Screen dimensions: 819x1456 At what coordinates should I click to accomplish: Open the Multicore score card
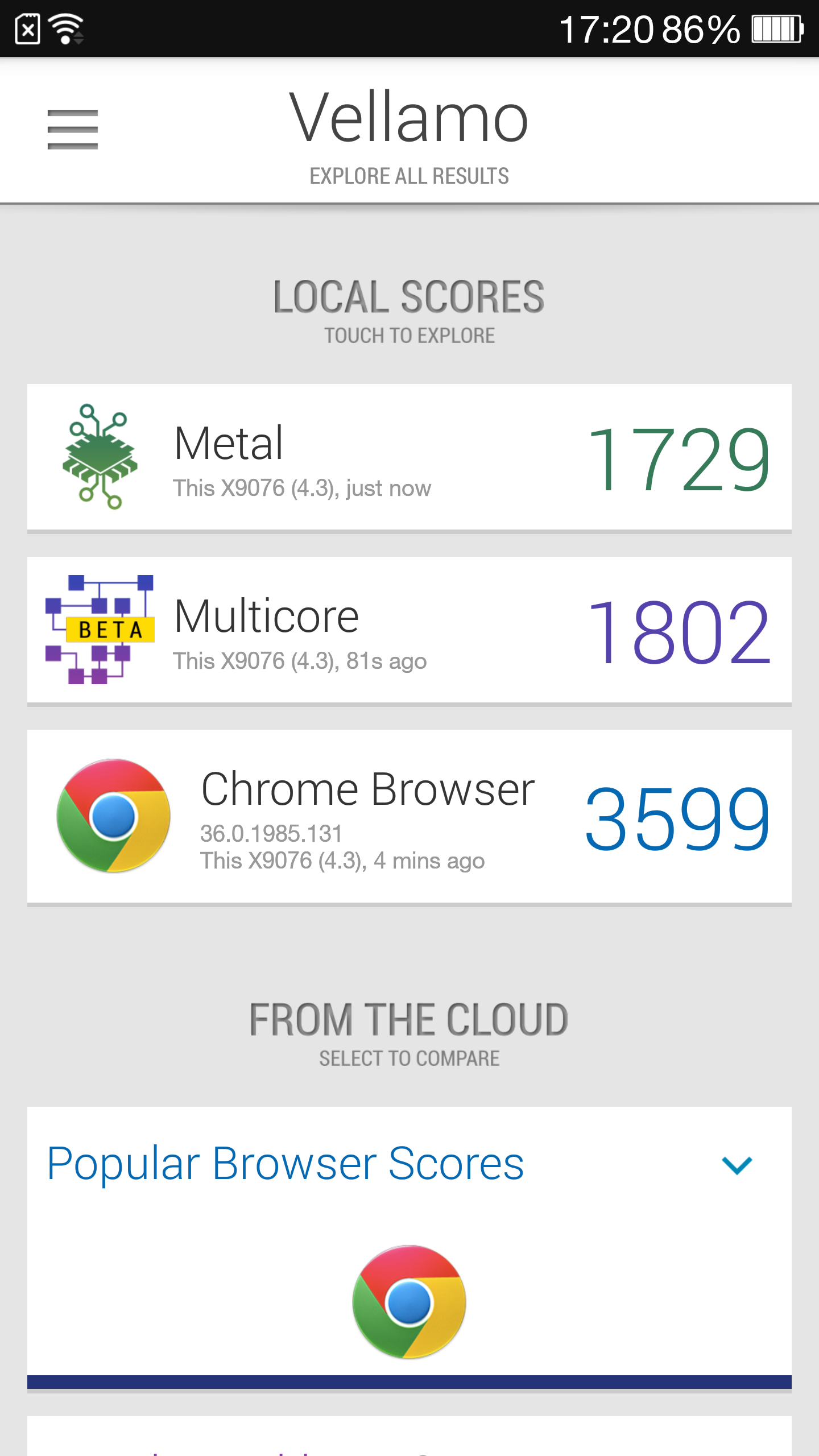pos(409,631)
